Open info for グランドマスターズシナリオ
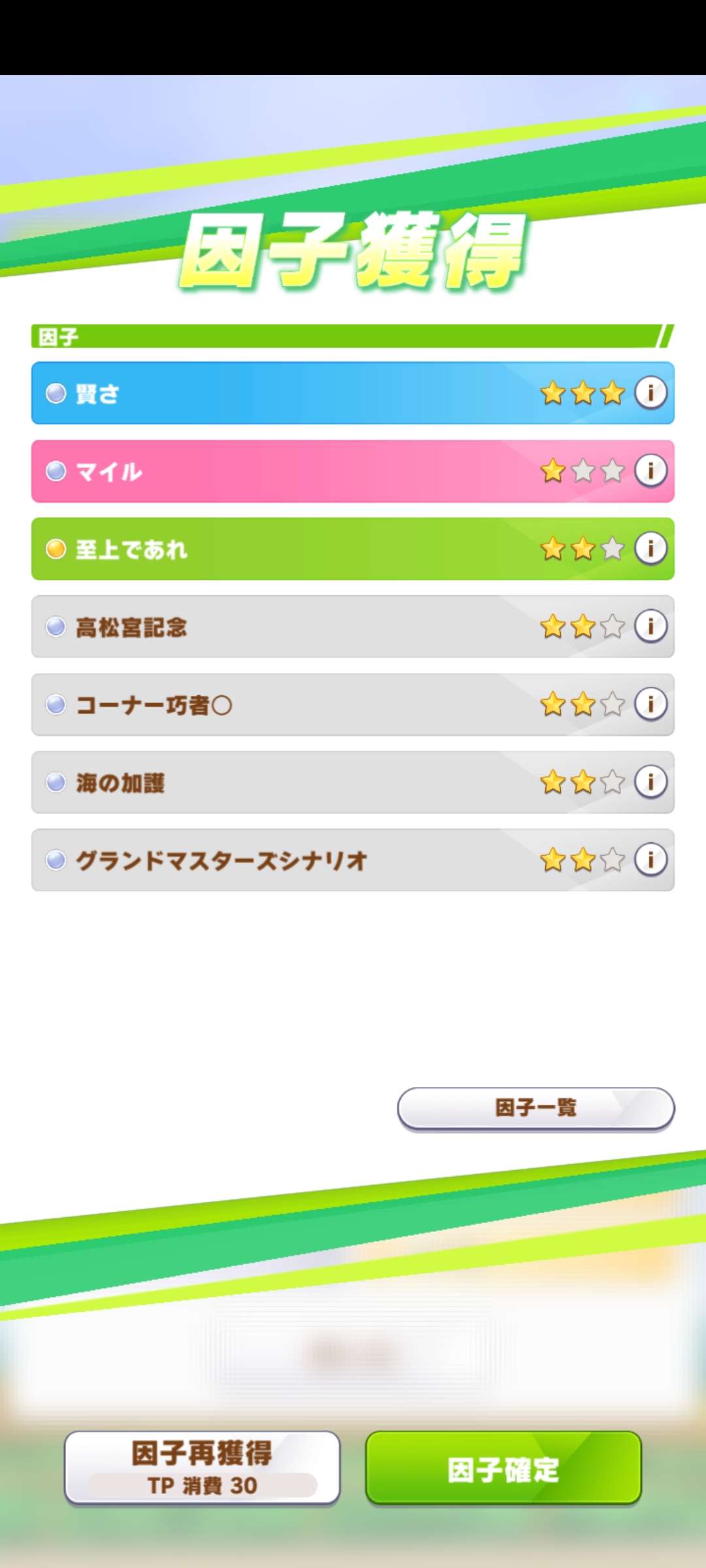706x1568 pixels. (650, 859)
